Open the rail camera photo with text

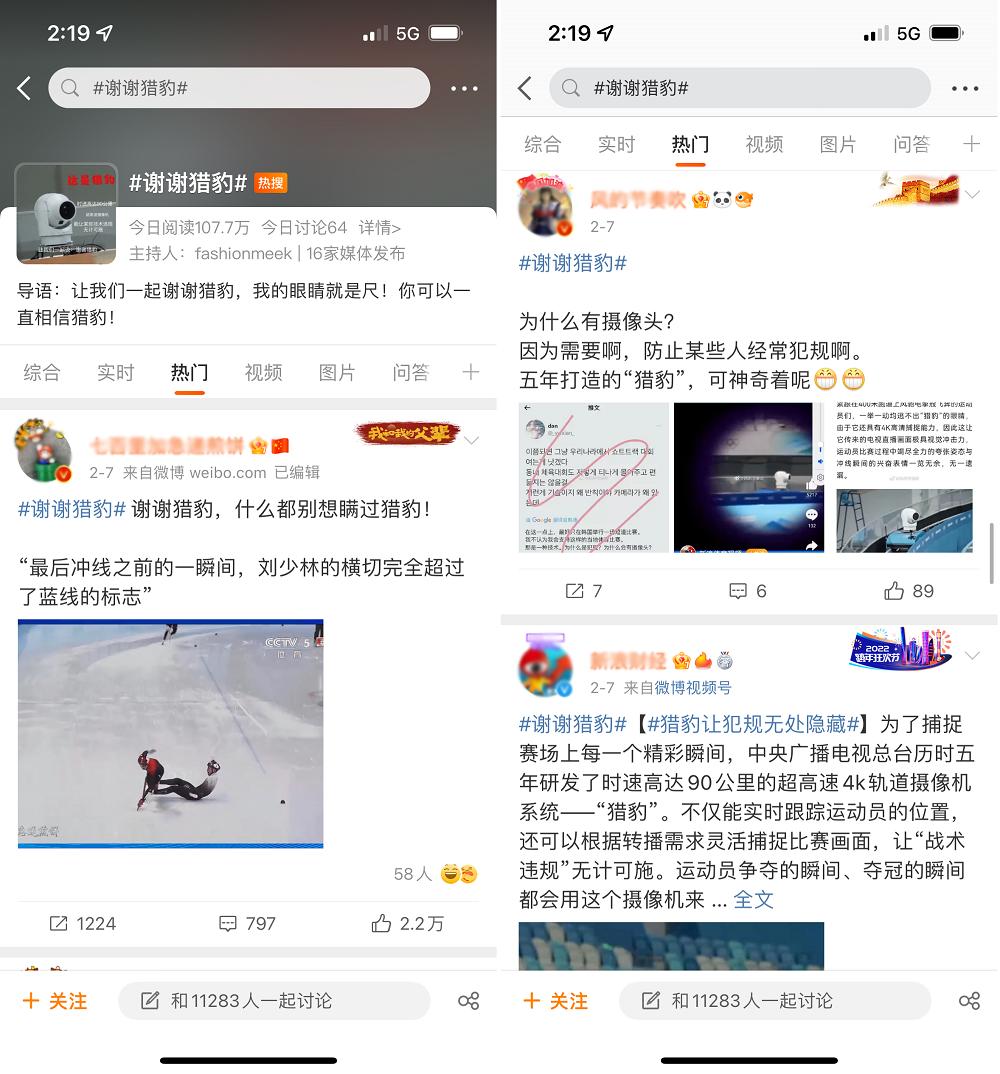click(904, 477)
